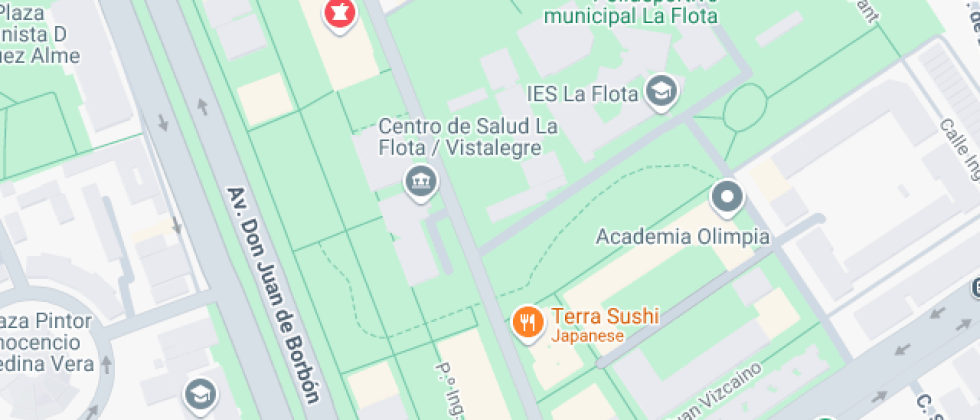Open Centro de Salud La Flota marker
Viewport: 980px width, 420px height.
tap(418, 181)
